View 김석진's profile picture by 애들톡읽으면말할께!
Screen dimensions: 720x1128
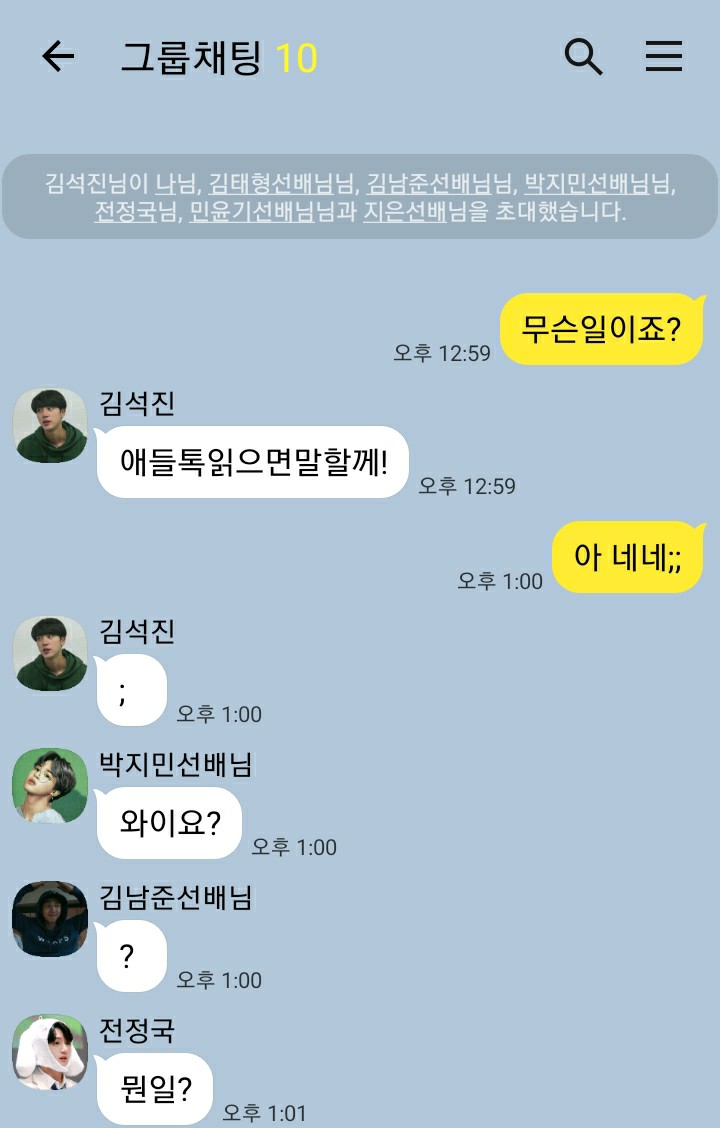(50, 426)
